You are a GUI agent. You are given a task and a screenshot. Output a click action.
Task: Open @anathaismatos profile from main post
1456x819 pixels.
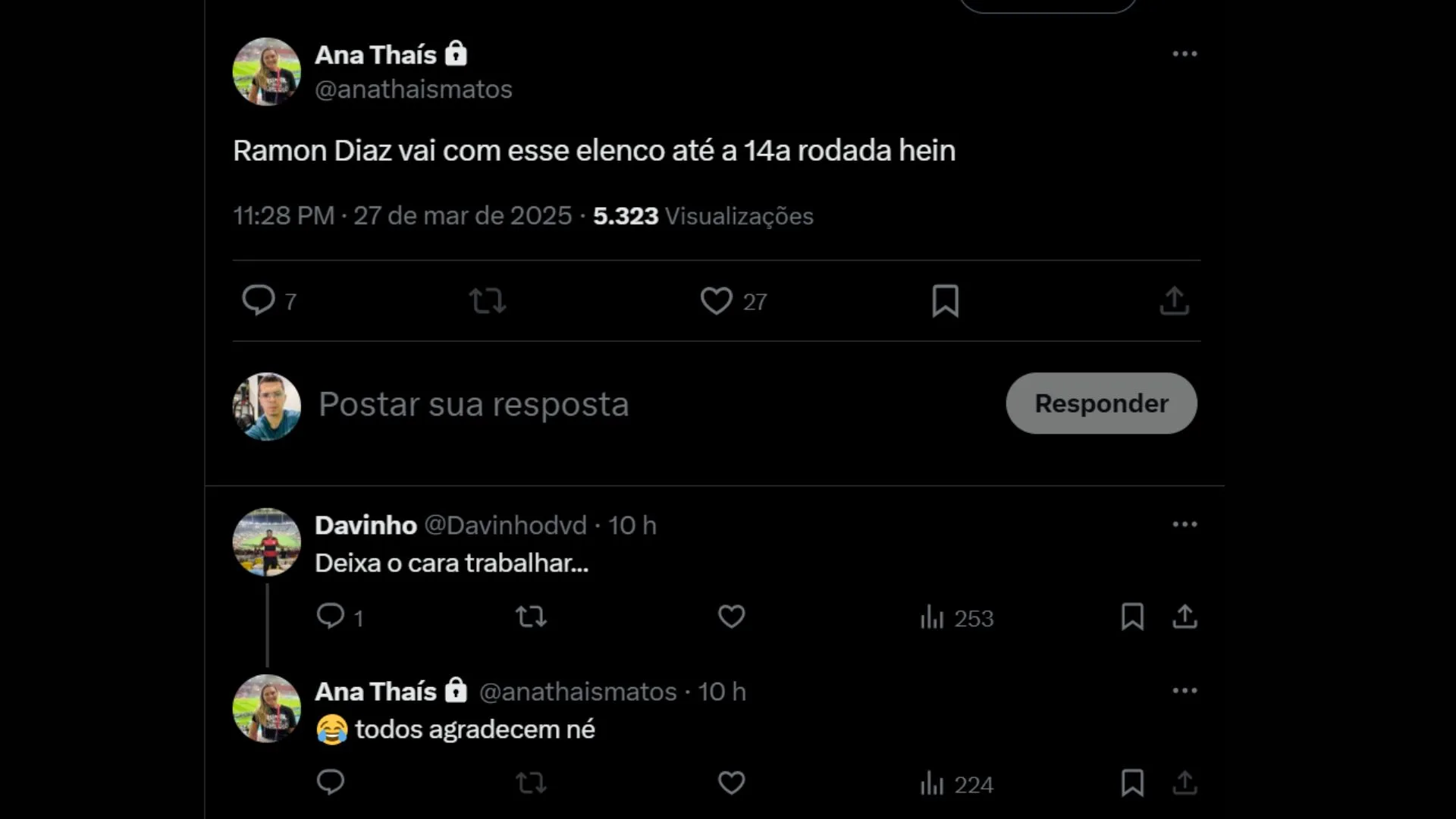tap(413, 89)
